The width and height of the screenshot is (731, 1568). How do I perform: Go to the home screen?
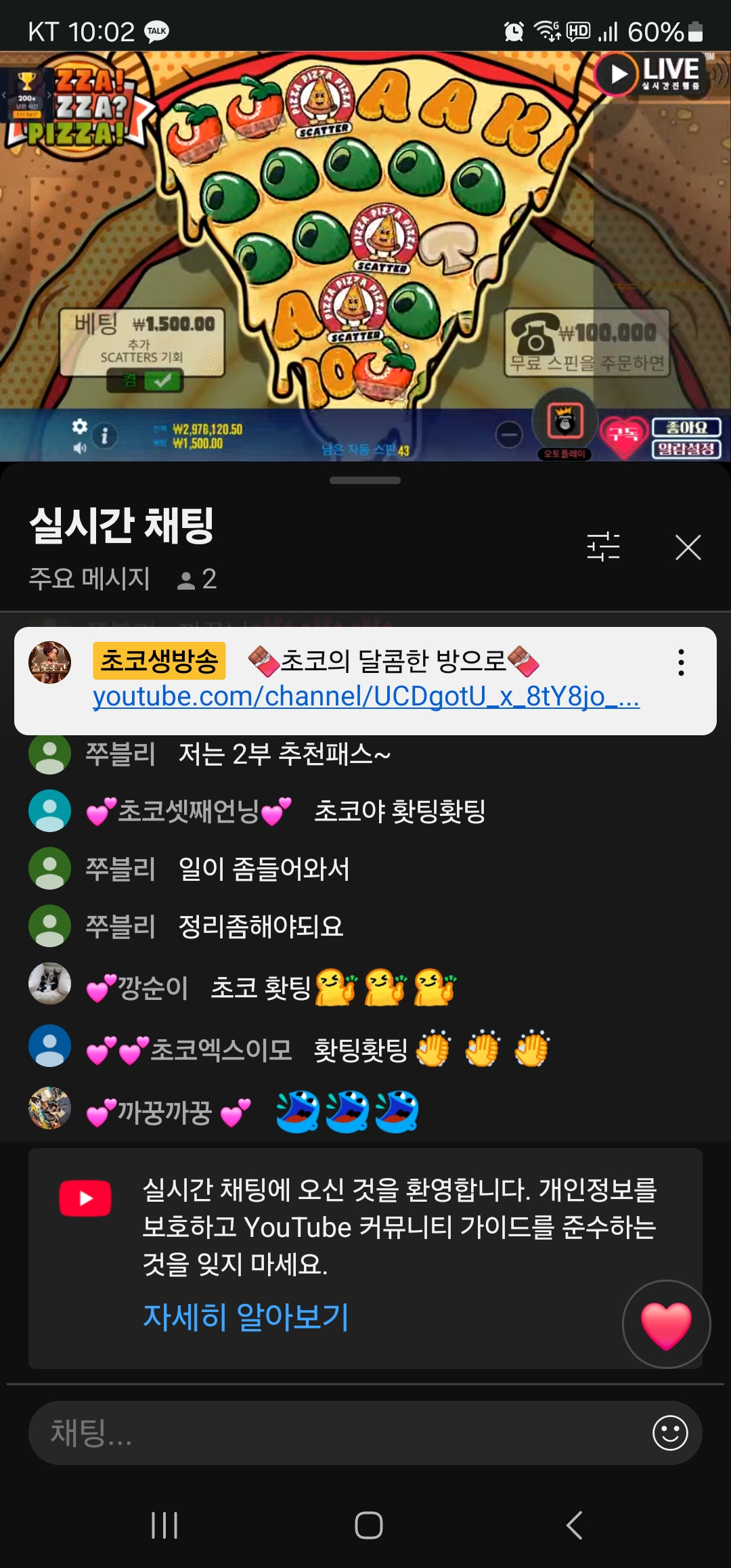tap(368, 1525)
